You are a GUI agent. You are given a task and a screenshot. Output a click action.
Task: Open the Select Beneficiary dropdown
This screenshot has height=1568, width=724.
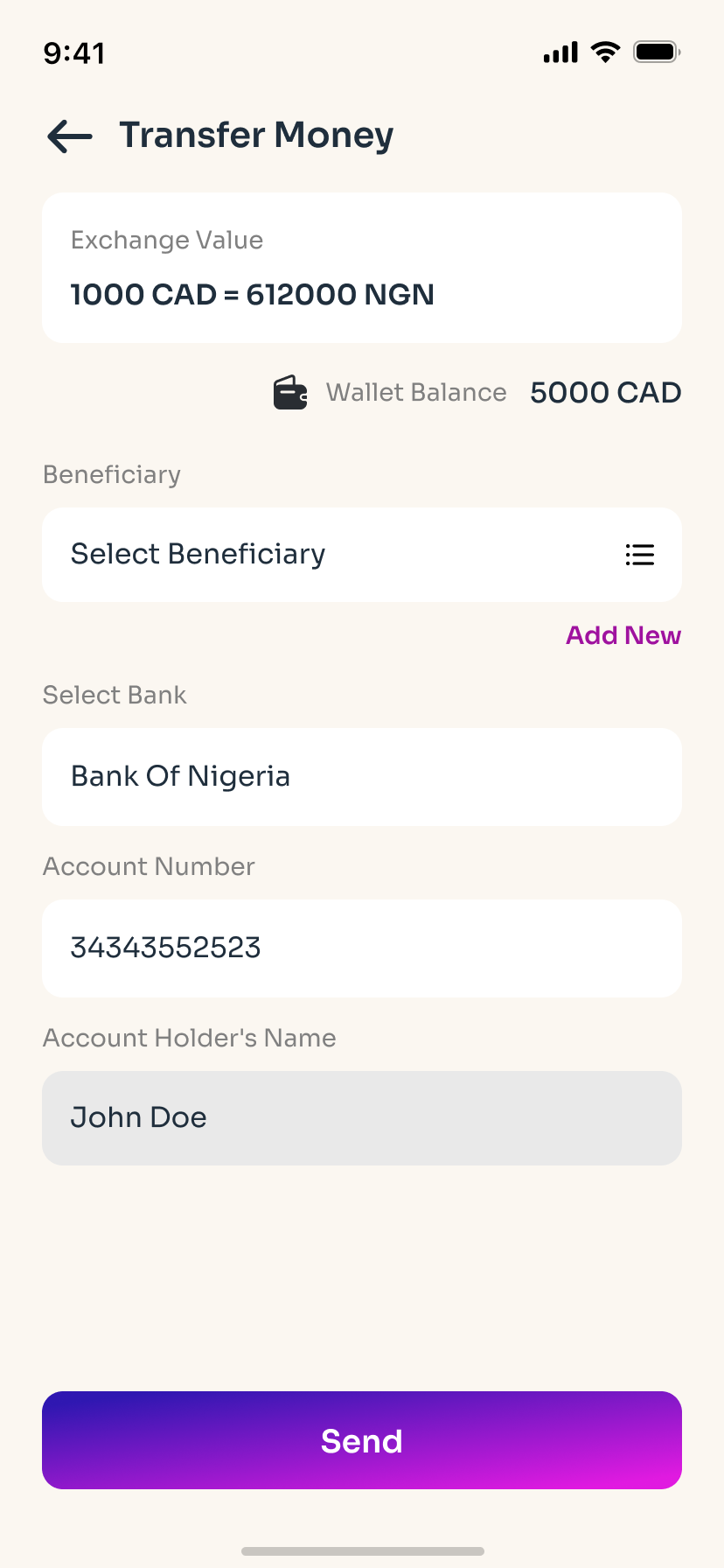tap(362, 555)
